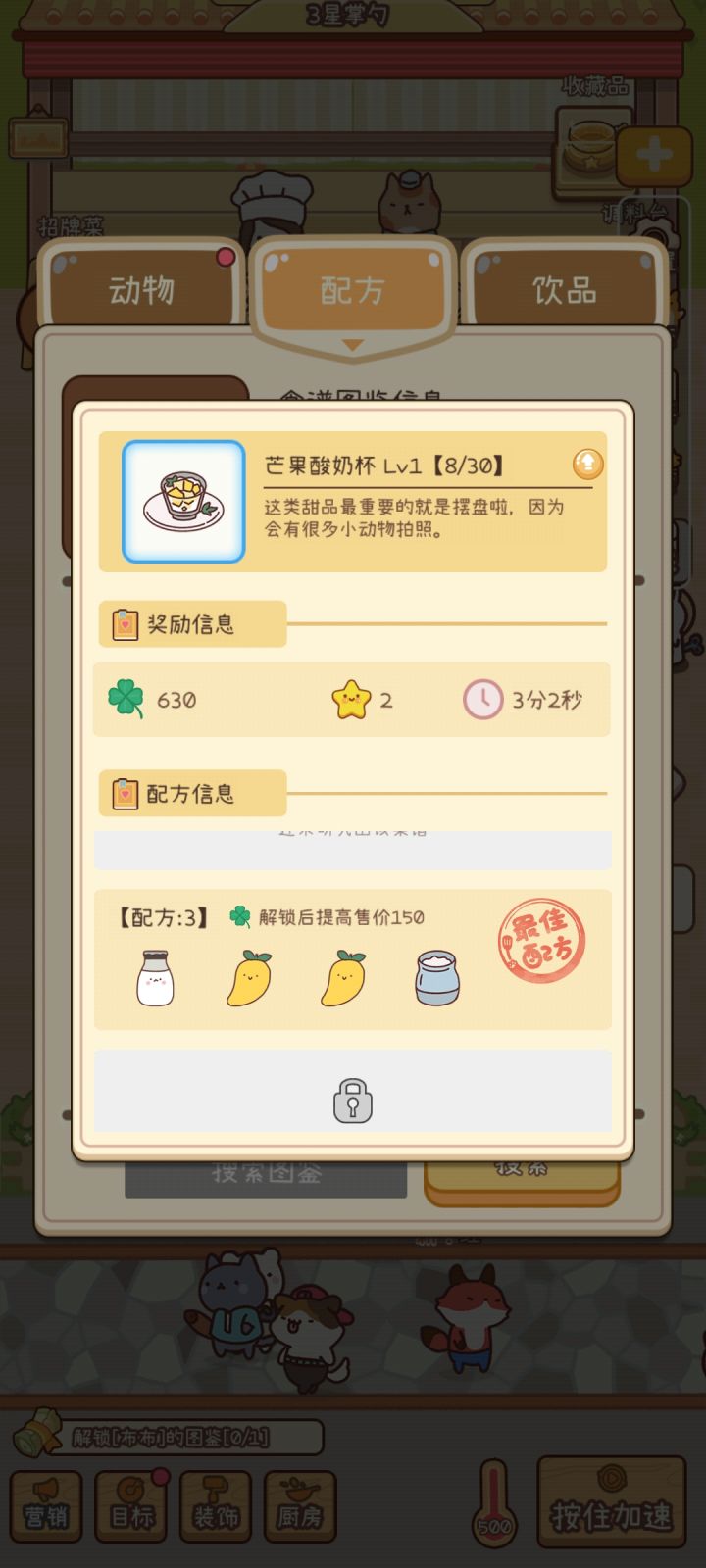This screenshot has width=706, height=1568.
Task: Select the 装饰 decoration hammer icon
Action: tap(215, 1504)
